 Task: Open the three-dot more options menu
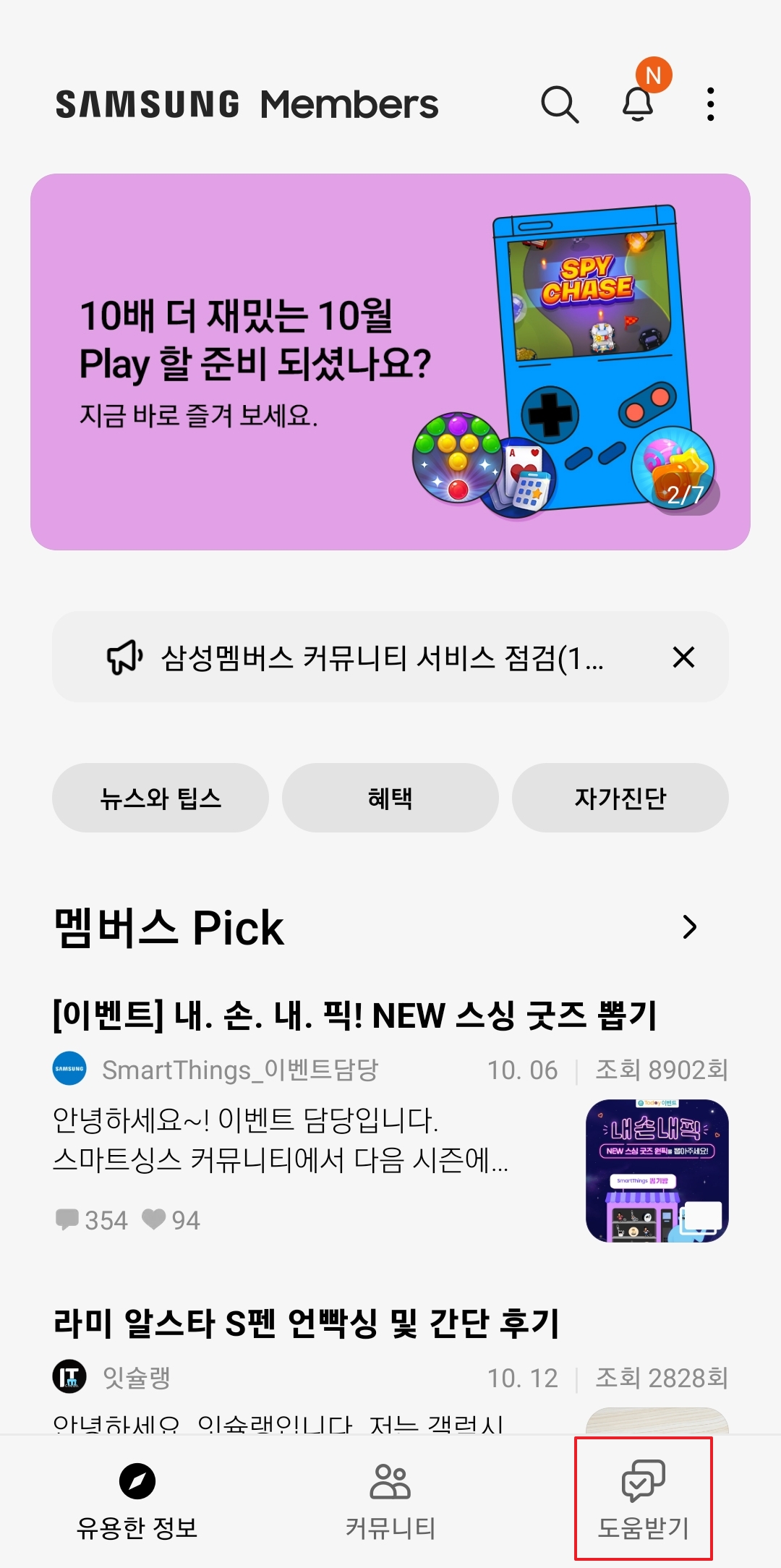(x=711, y=103)
